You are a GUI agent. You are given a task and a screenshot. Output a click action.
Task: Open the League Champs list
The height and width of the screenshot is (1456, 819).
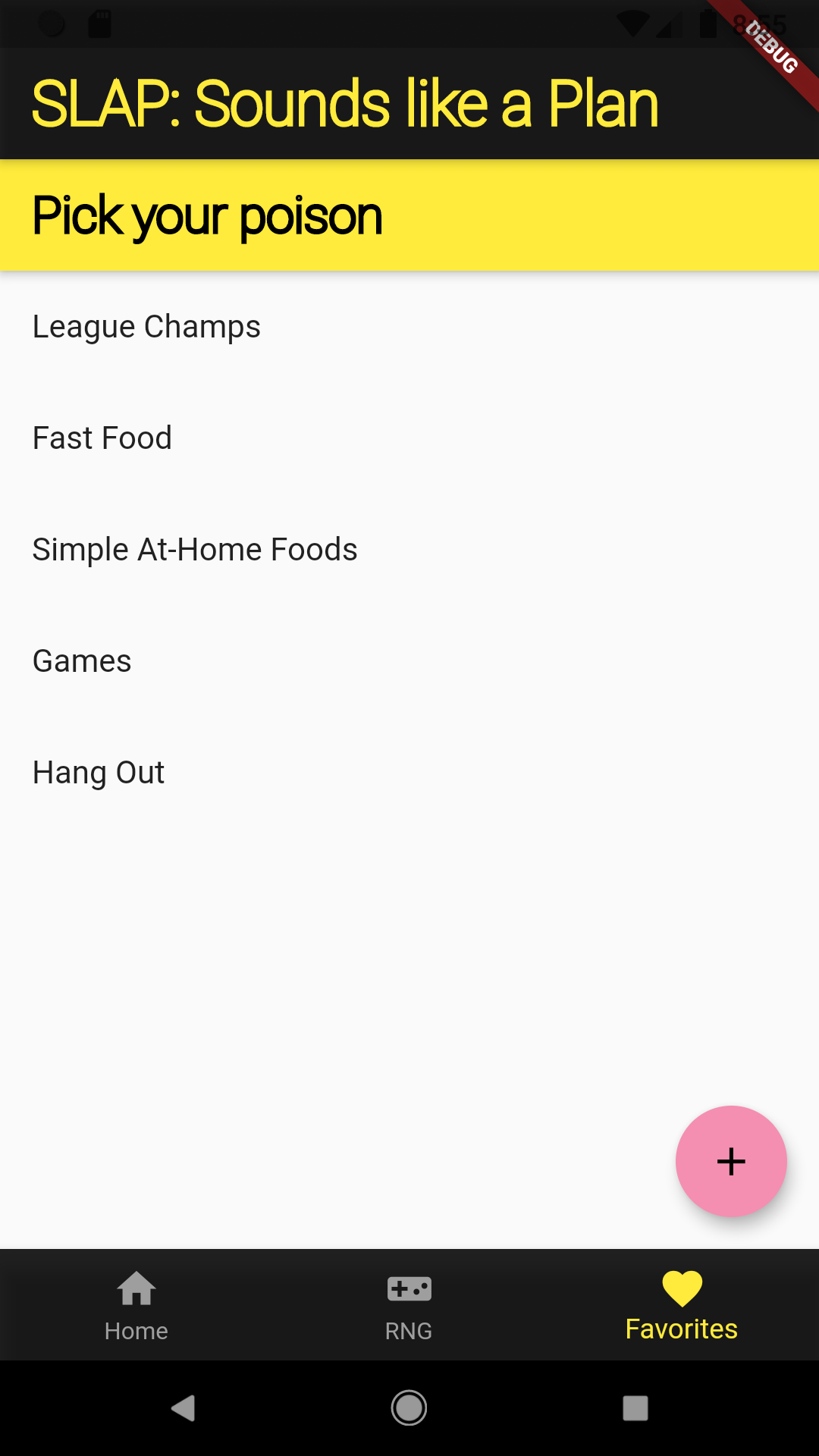click(409, 327)
